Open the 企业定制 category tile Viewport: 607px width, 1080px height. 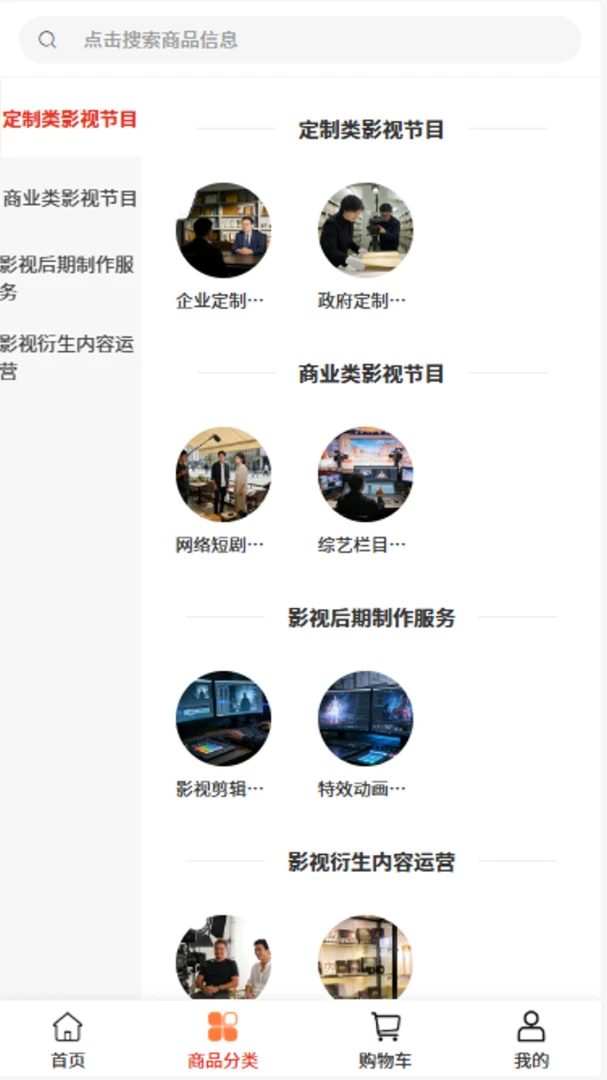(223, 247)
